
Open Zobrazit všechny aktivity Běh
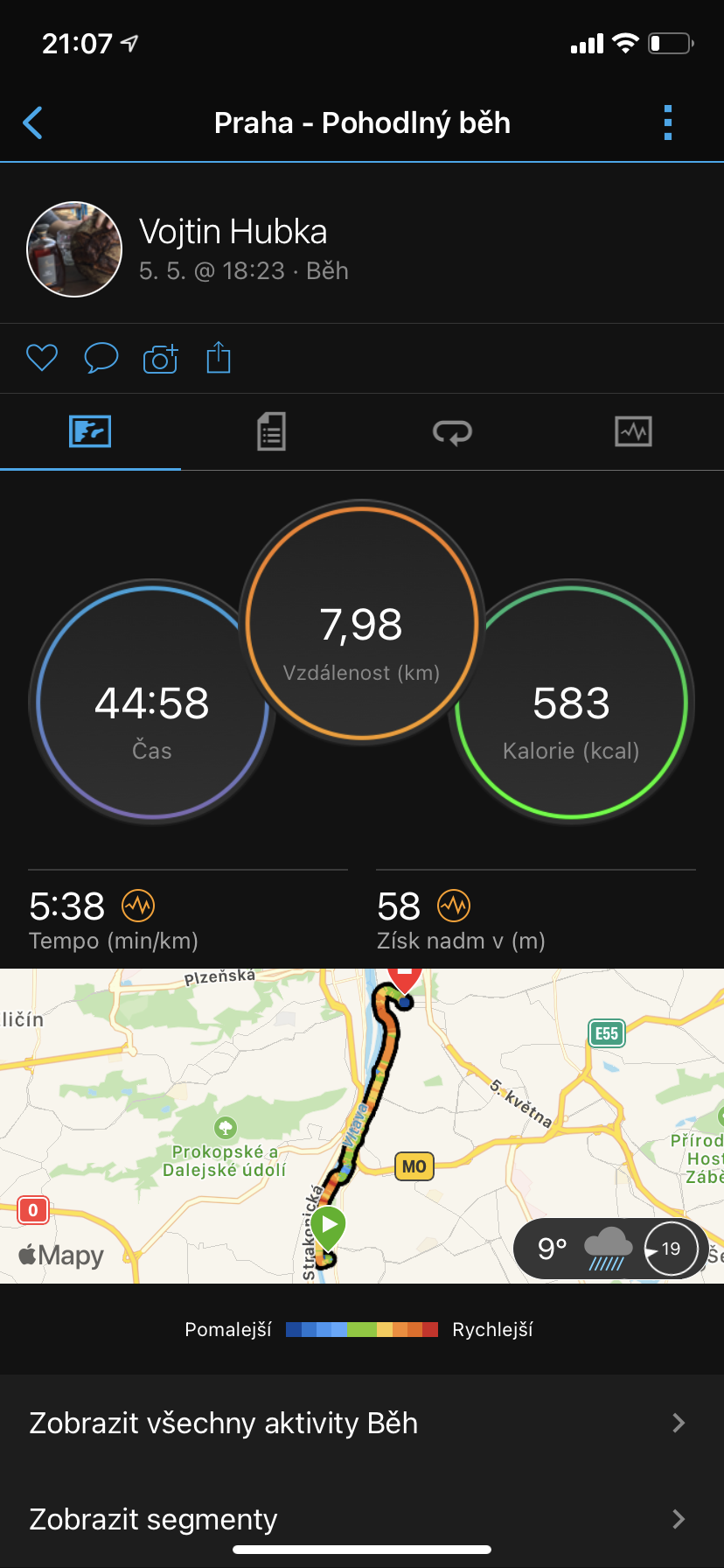362,1423
